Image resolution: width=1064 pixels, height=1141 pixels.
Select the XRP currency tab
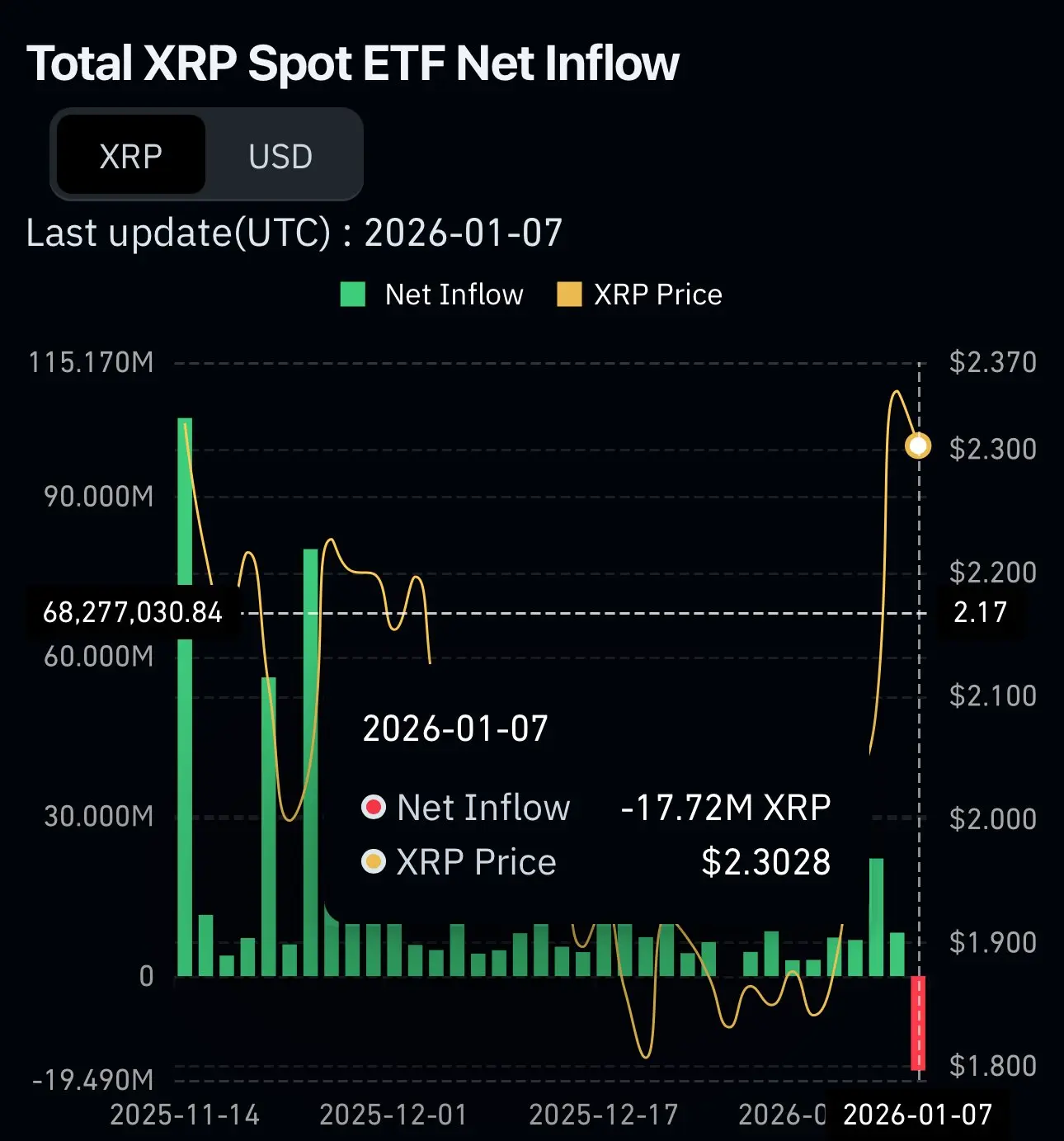click(x=129, y=156)
